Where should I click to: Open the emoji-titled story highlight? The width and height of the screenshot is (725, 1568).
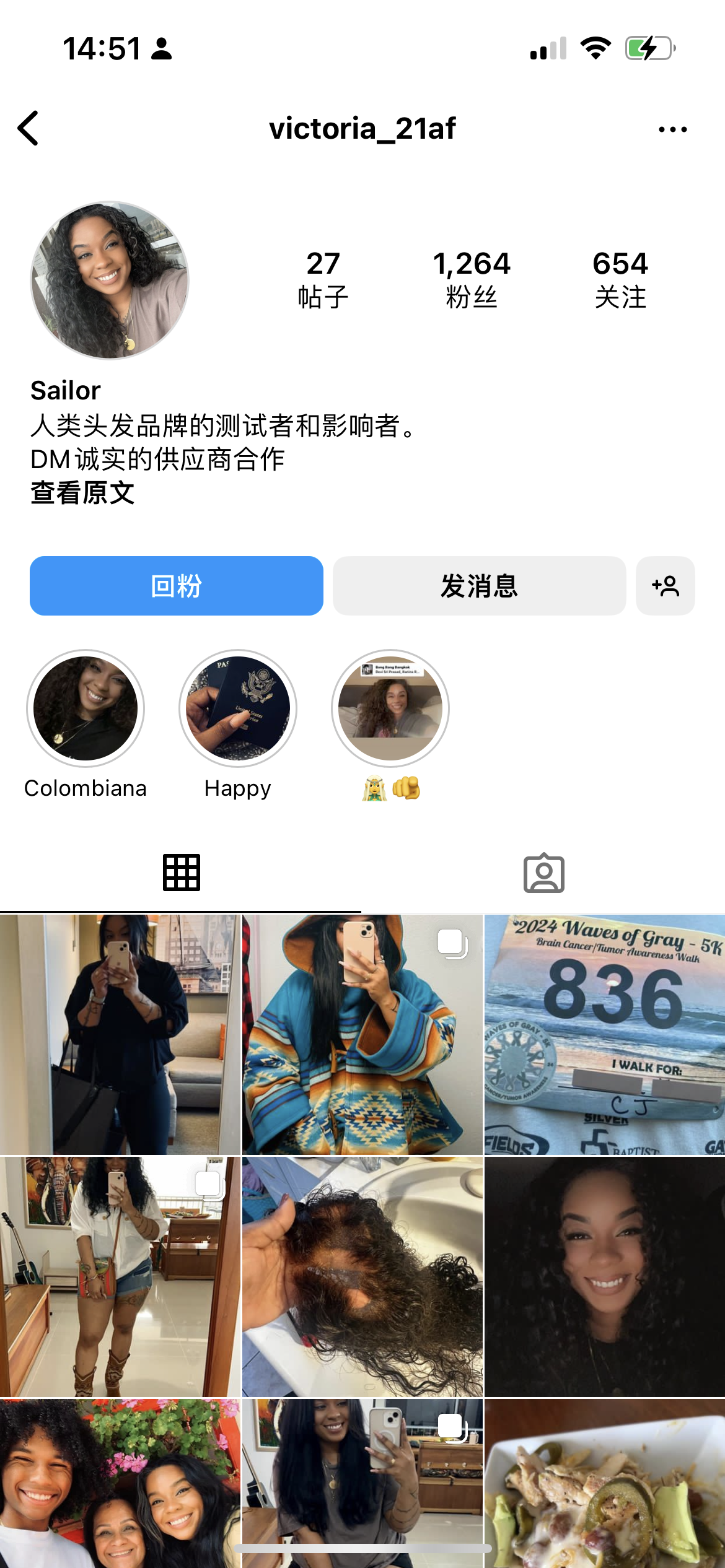[390, 708]
